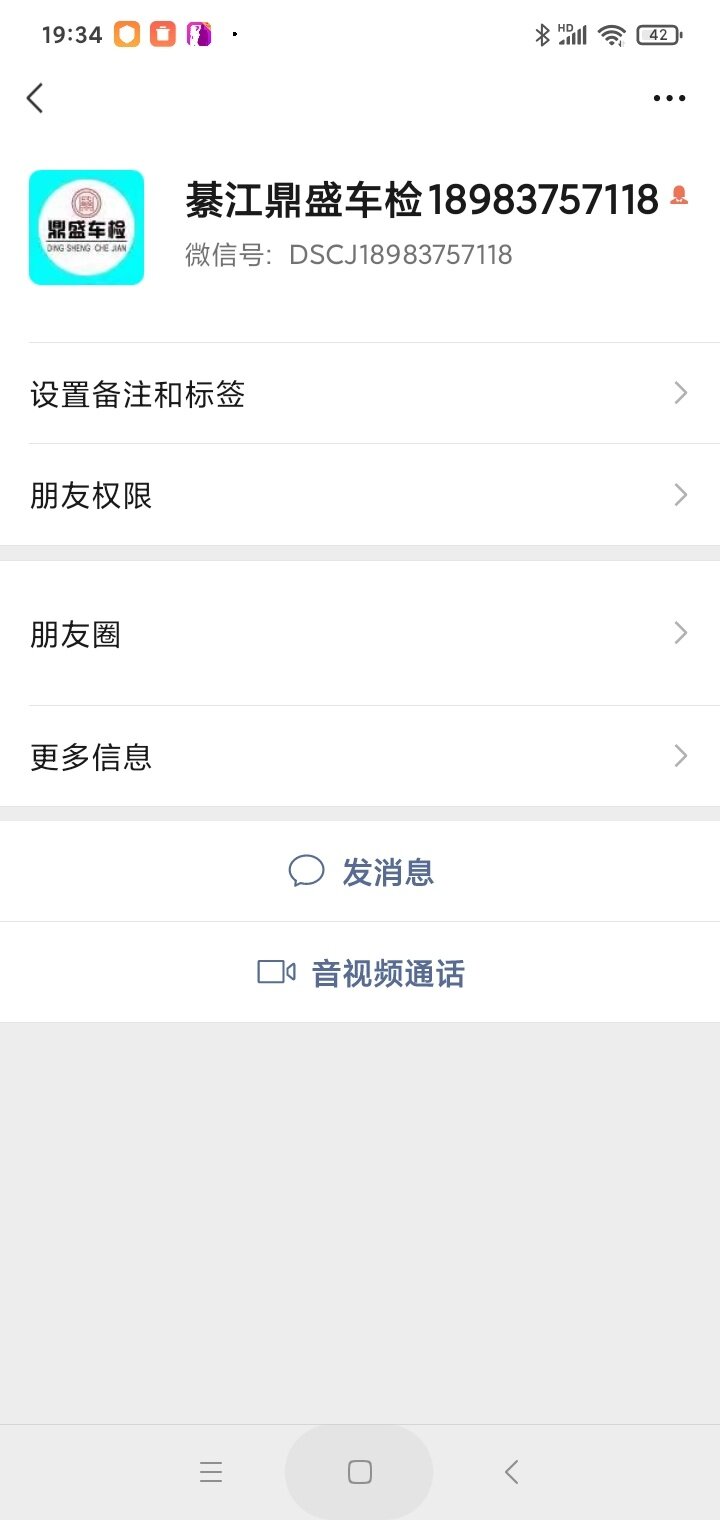This screenshot has height=1520, width=720.
Task: Start 音视频通话 with this contact
Action: pyautogui.click(x=360, y=973)
